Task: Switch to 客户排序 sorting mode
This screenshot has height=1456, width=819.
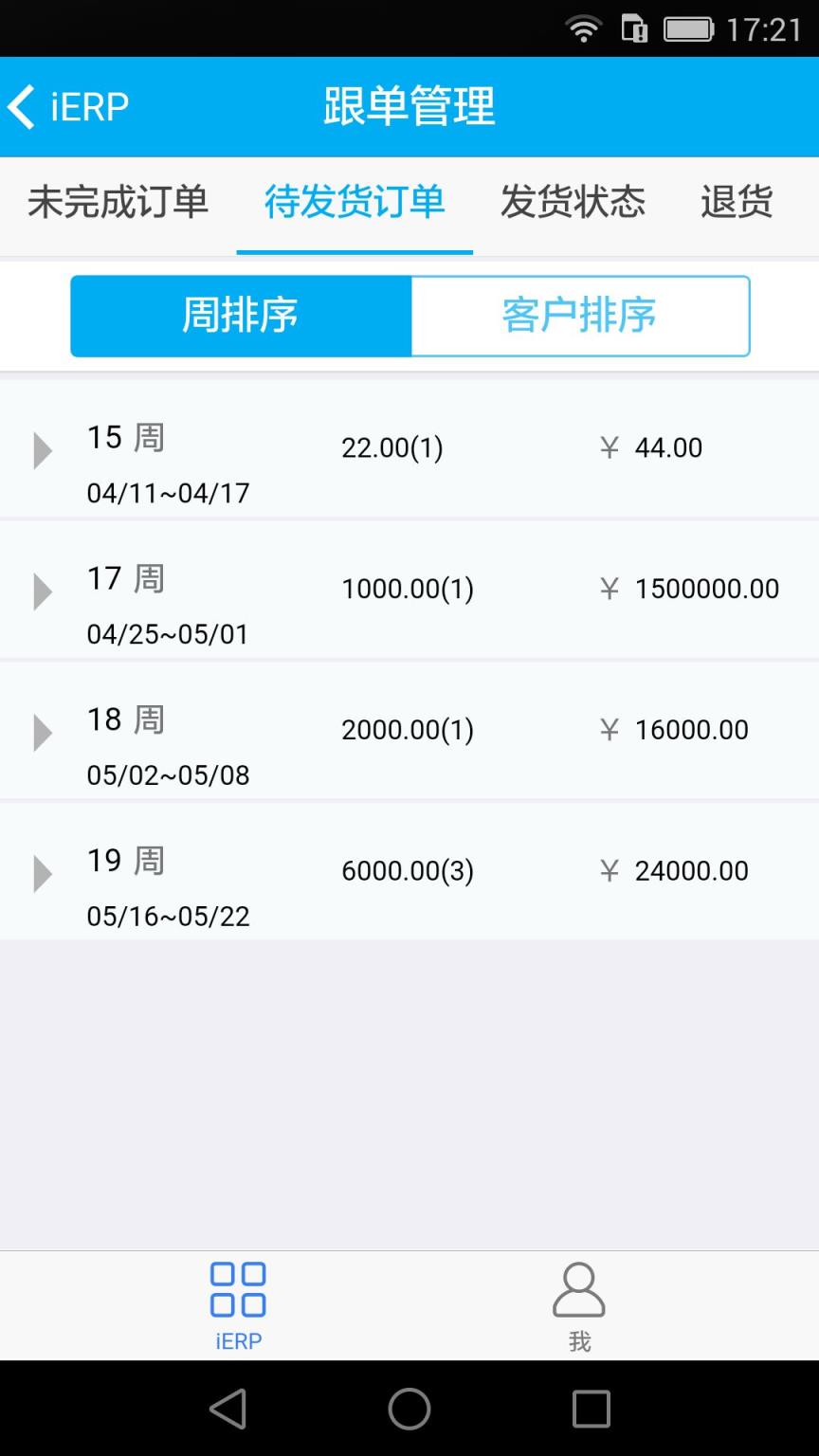Action: point(579,316)
